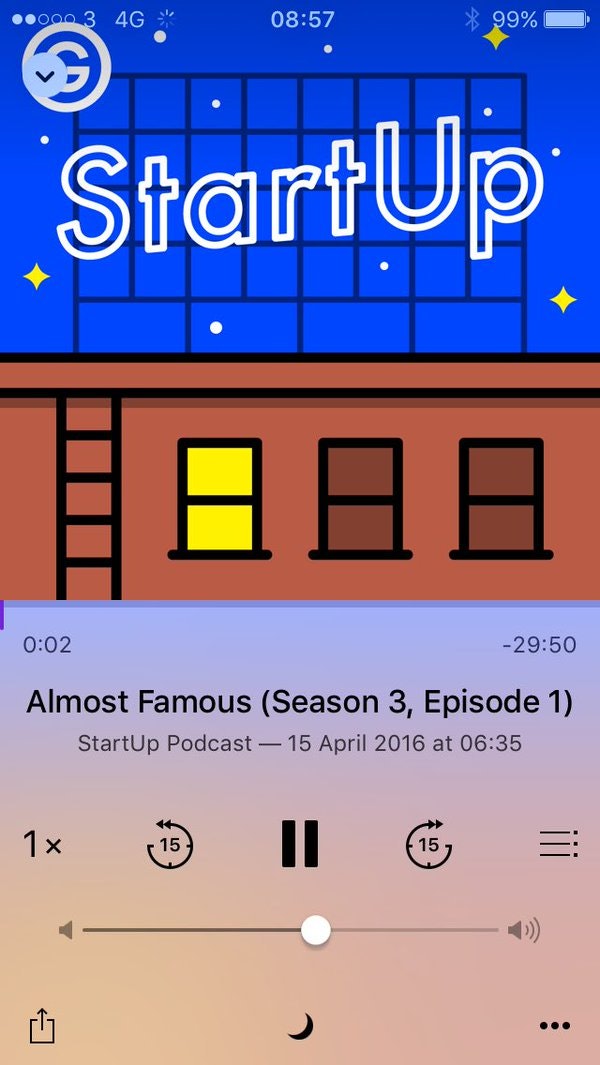
Task: Rewind playback by 15 seconds
Action: 170,844
